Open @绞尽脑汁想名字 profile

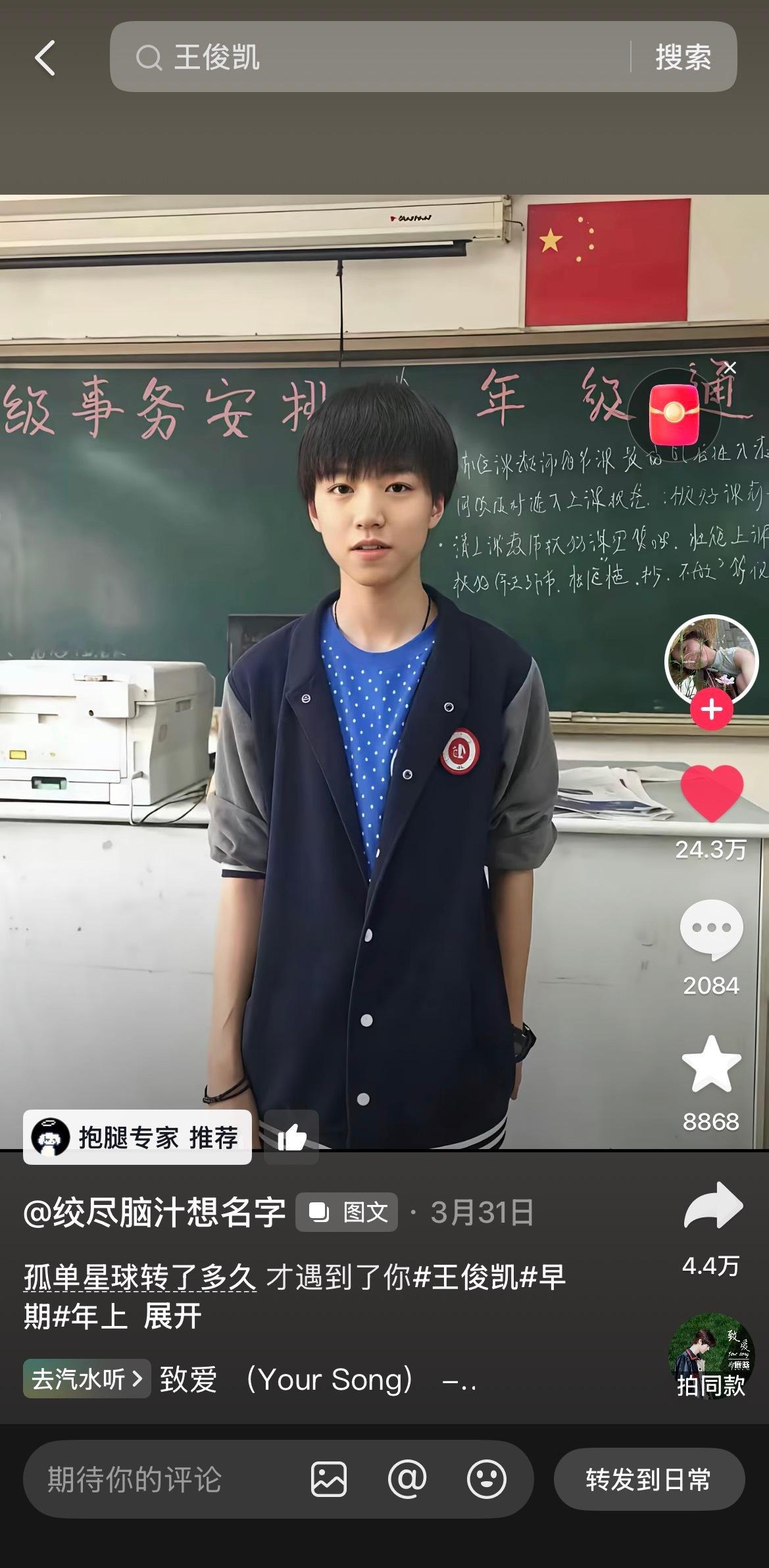pos(155,1212)
